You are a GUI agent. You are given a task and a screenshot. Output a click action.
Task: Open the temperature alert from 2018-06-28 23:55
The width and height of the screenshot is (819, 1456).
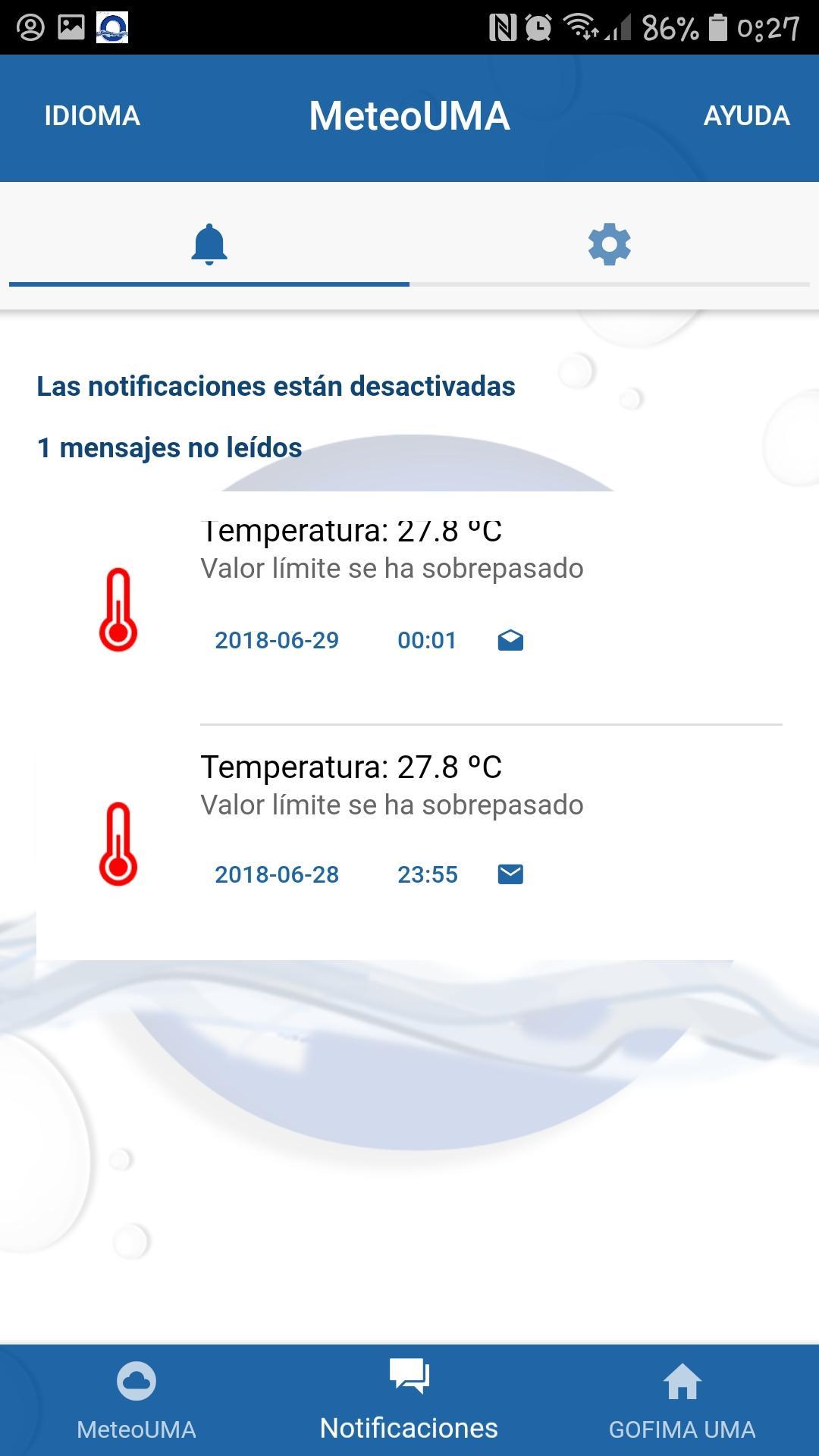click(391, 804)
